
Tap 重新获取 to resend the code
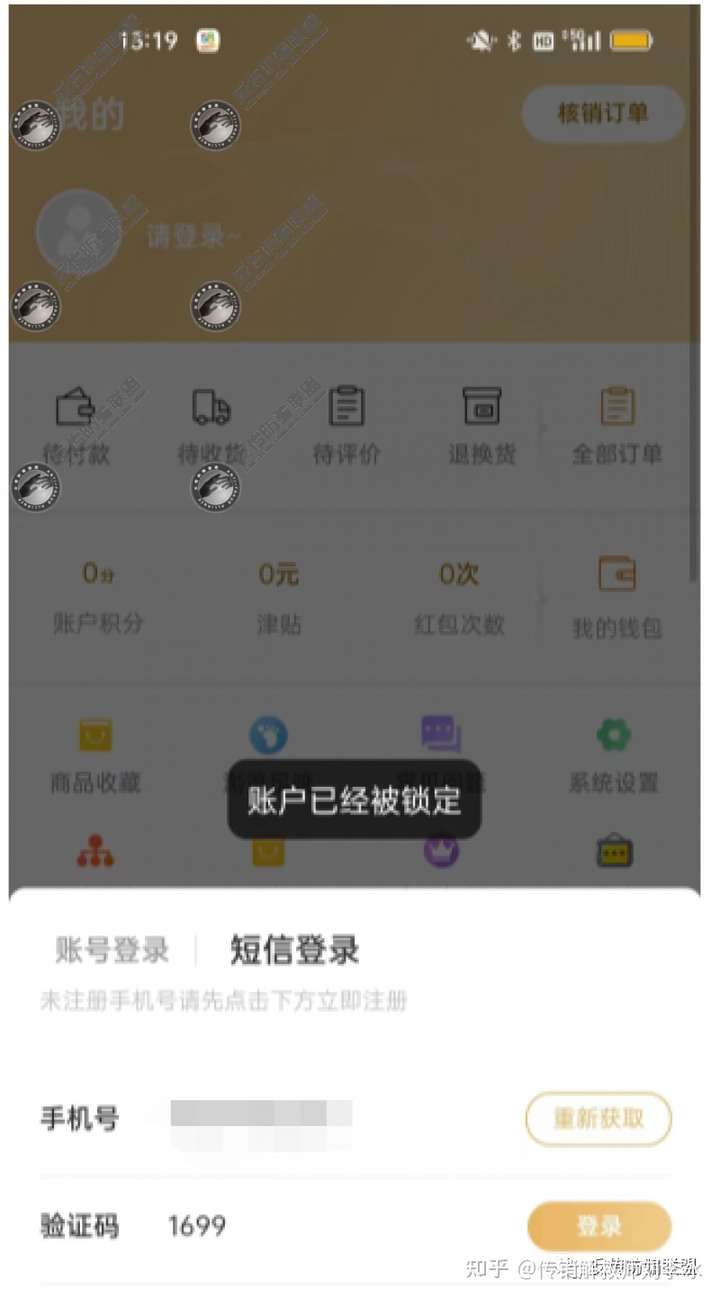[x=598, y=1118]
